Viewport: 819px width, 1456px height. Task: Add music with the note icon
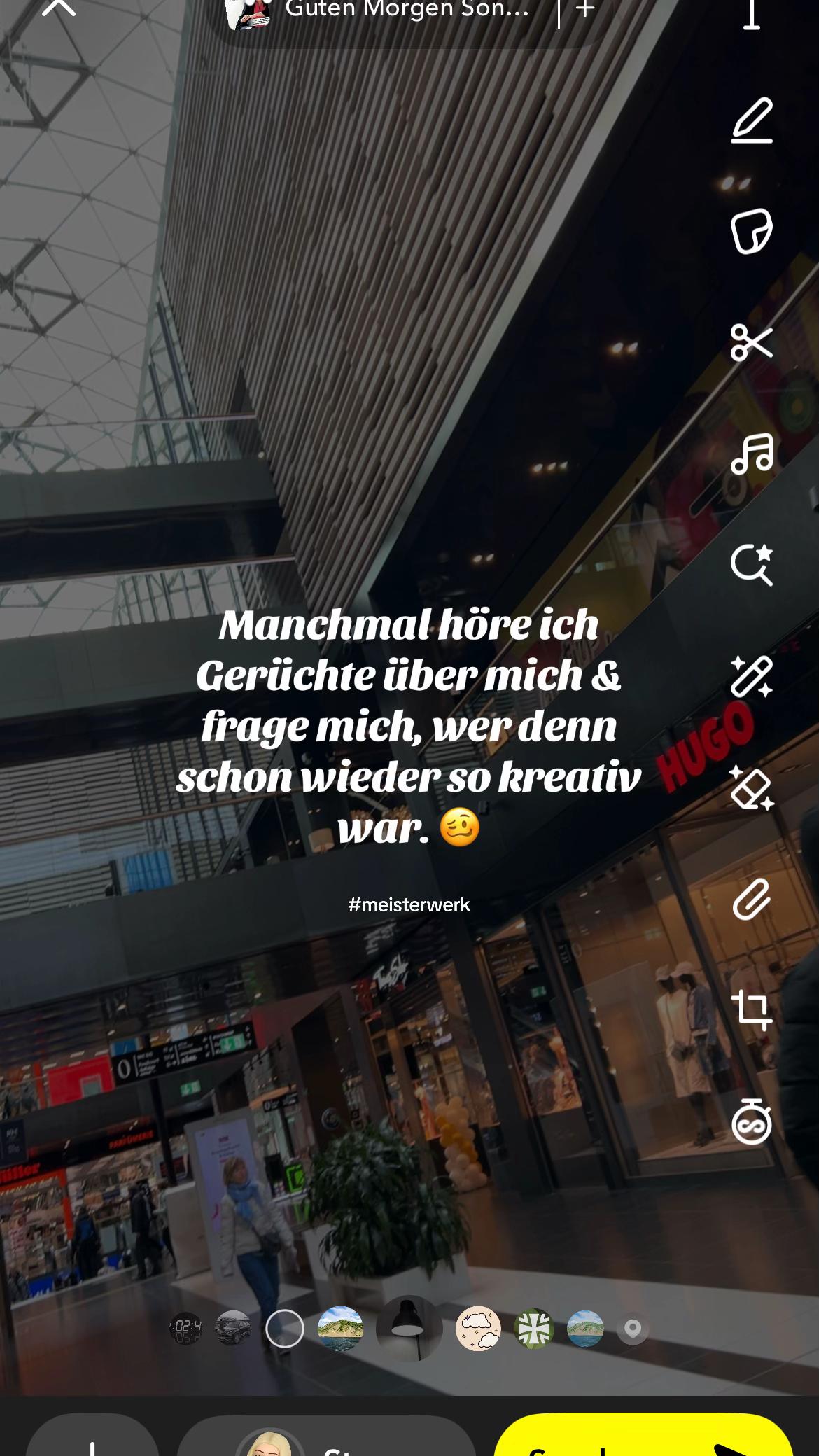coord(752,454)
